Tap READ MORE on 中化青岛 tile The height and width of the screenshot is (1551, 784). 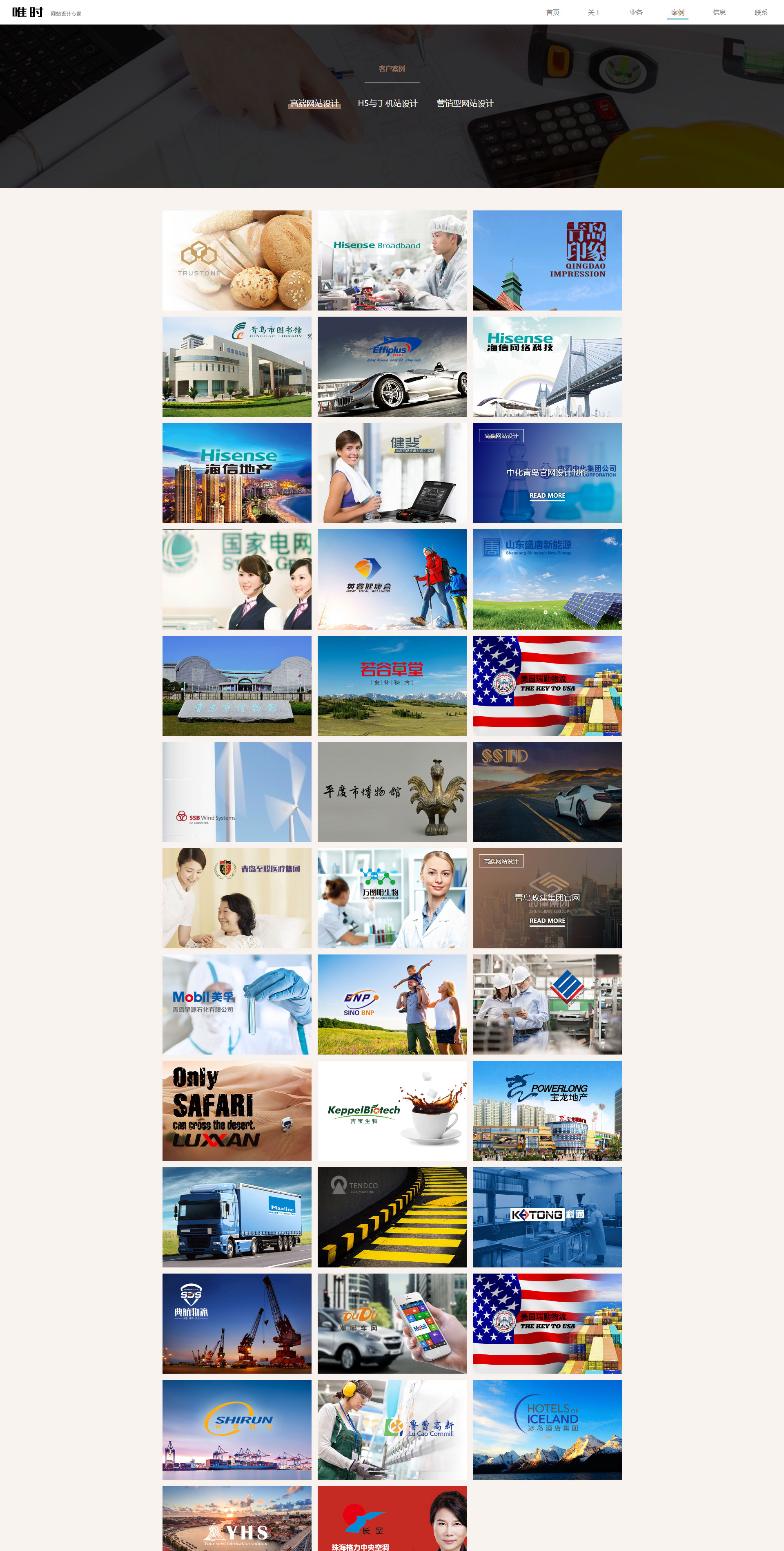click(548, 496)
